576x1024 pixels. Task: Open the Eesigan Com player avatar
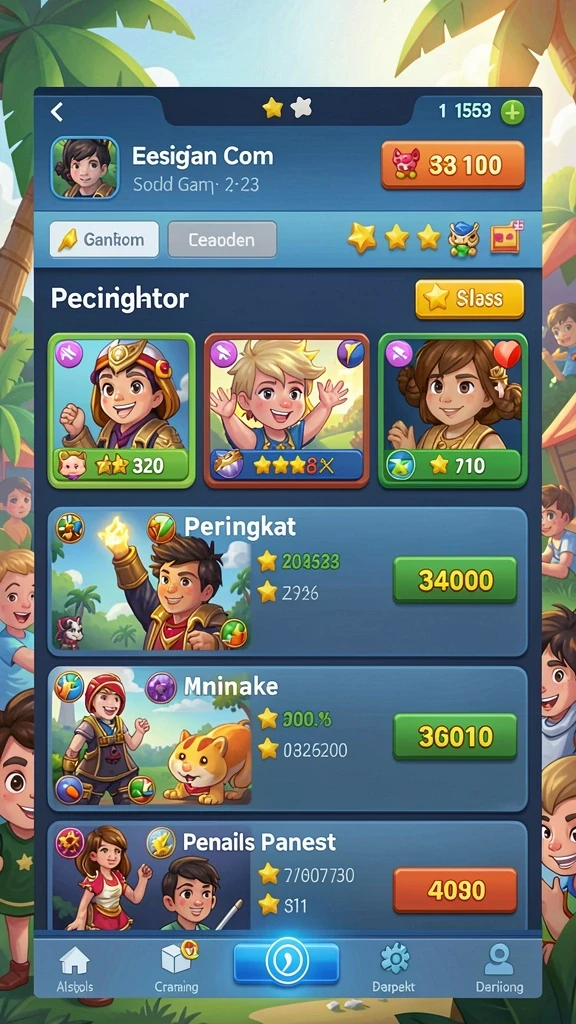tap(84, 167)
